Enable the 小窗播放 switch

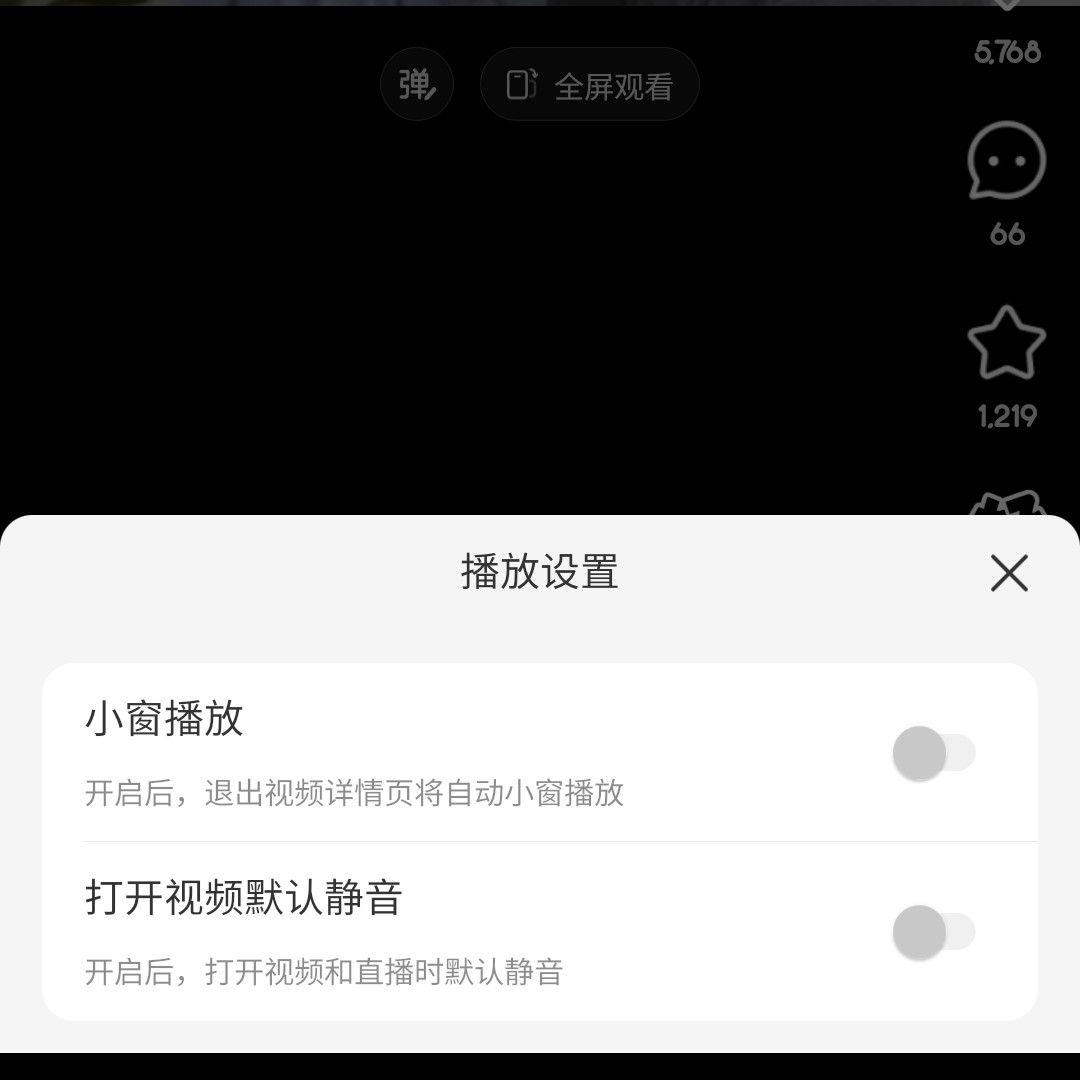point(933,753)
